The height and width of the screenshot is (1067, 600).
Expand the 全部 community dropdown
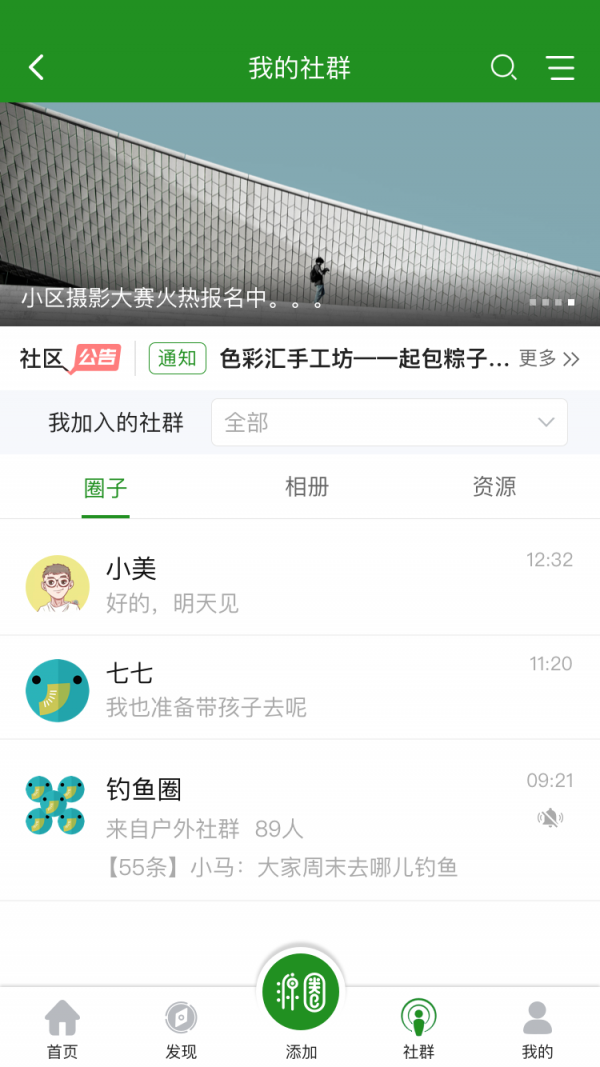point(389,422)
